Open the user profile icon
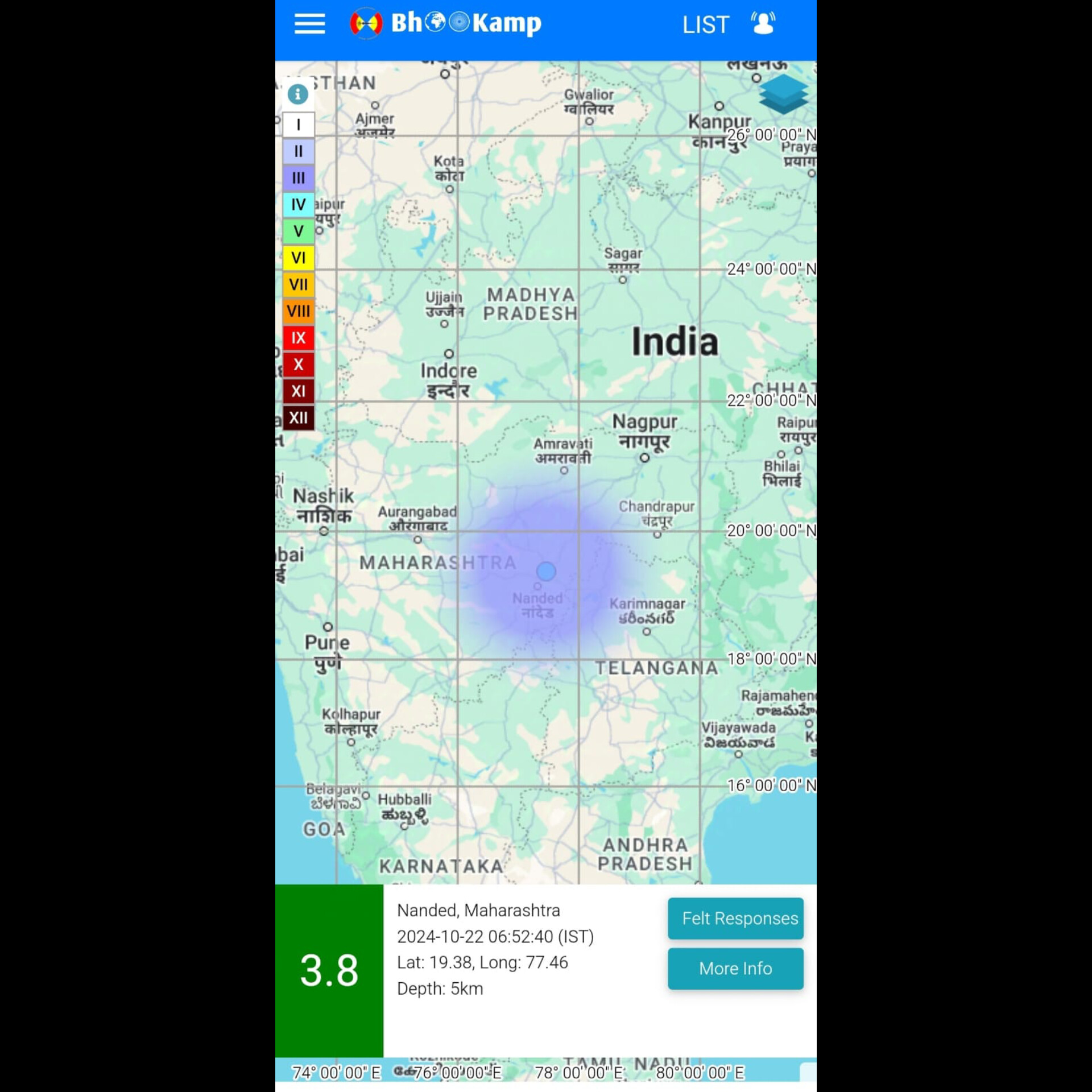Viewport: 1092px width, 1092px height. pos(763,24)
